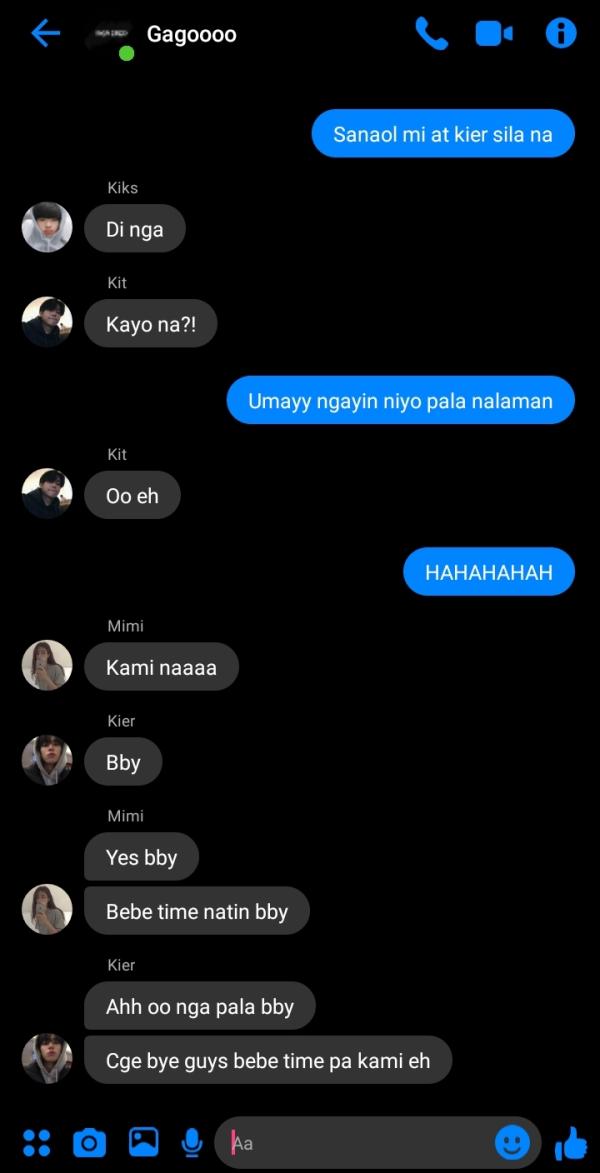Open the camera to take a photo
Screen dimensions: 600x1173
[89, 1141]
